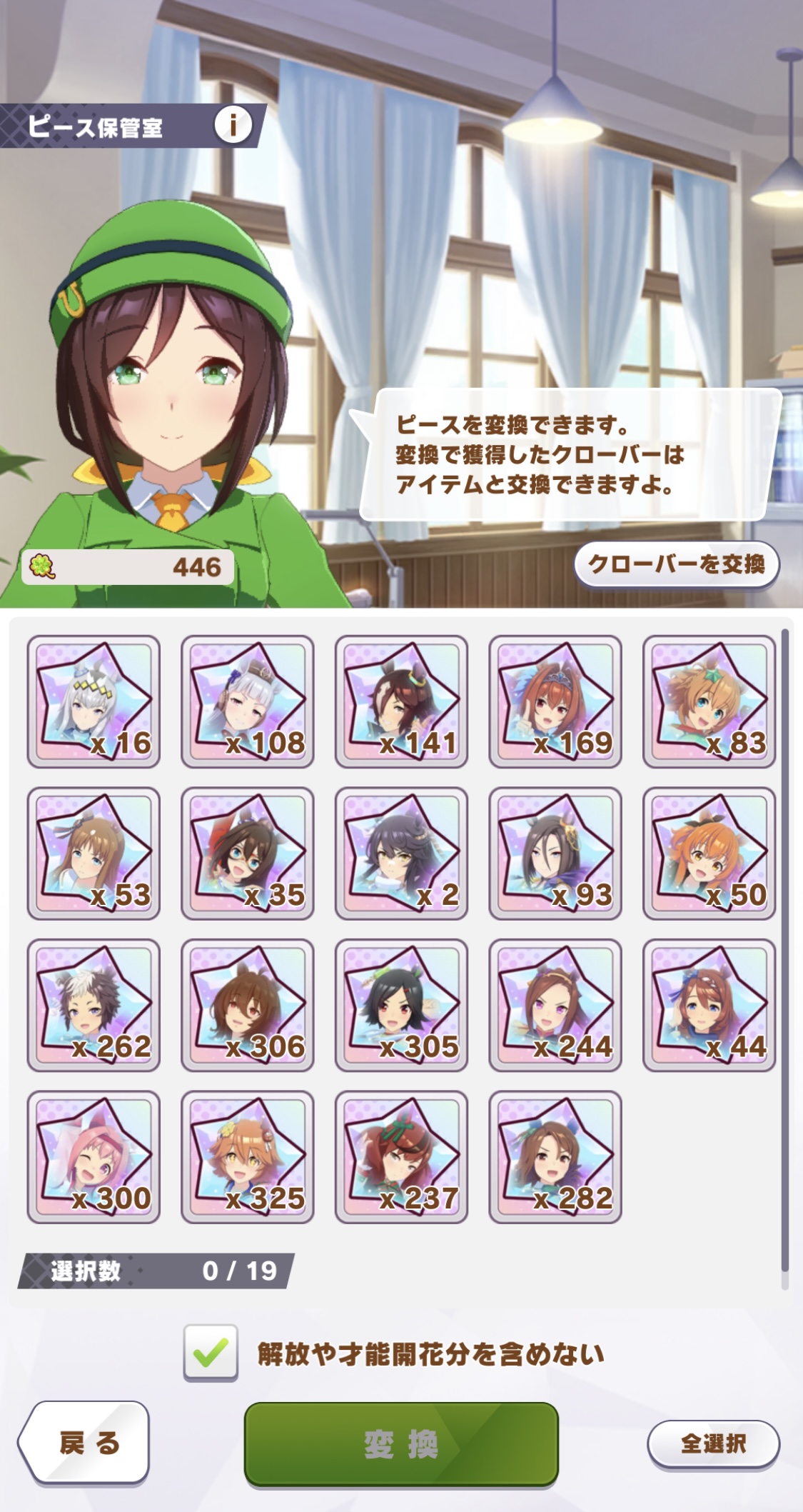Tap the green 変換 button
The image size is (803, 1512).
[401, 1444]
